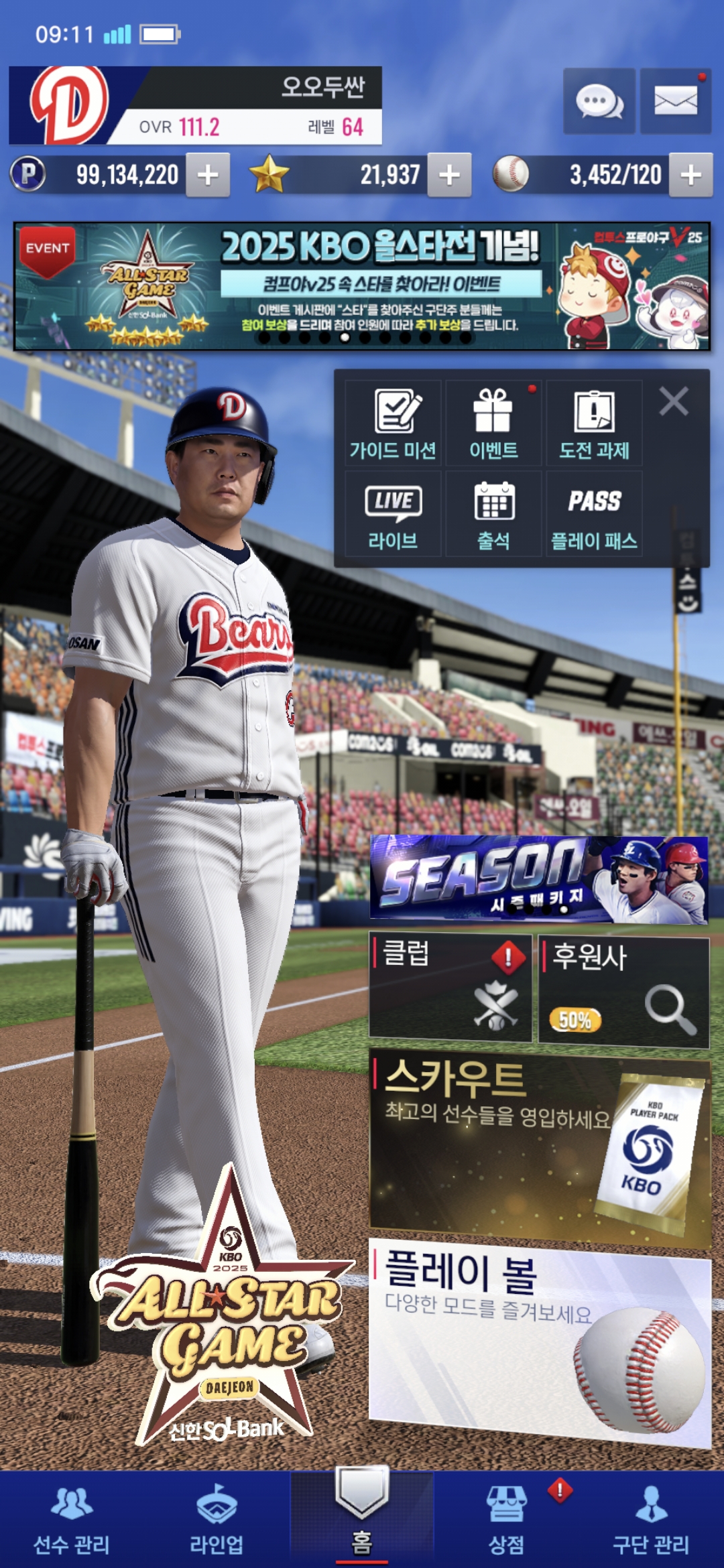This screenshot has height=1568, width=724.
Task: Open the chat speech bubble icon
Action: pos(599,102)
